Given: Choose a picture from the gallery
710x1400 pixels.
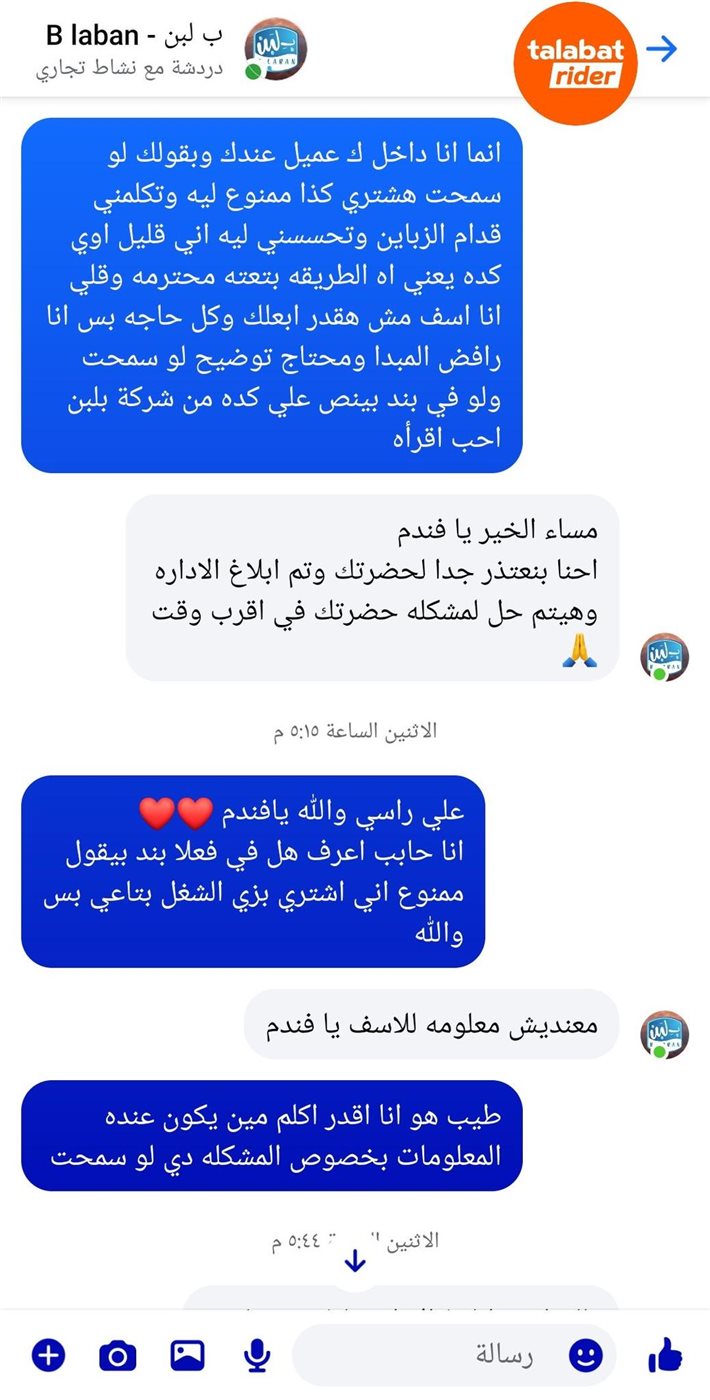Looking at the screenshot, I should (x=187, y=1356).
